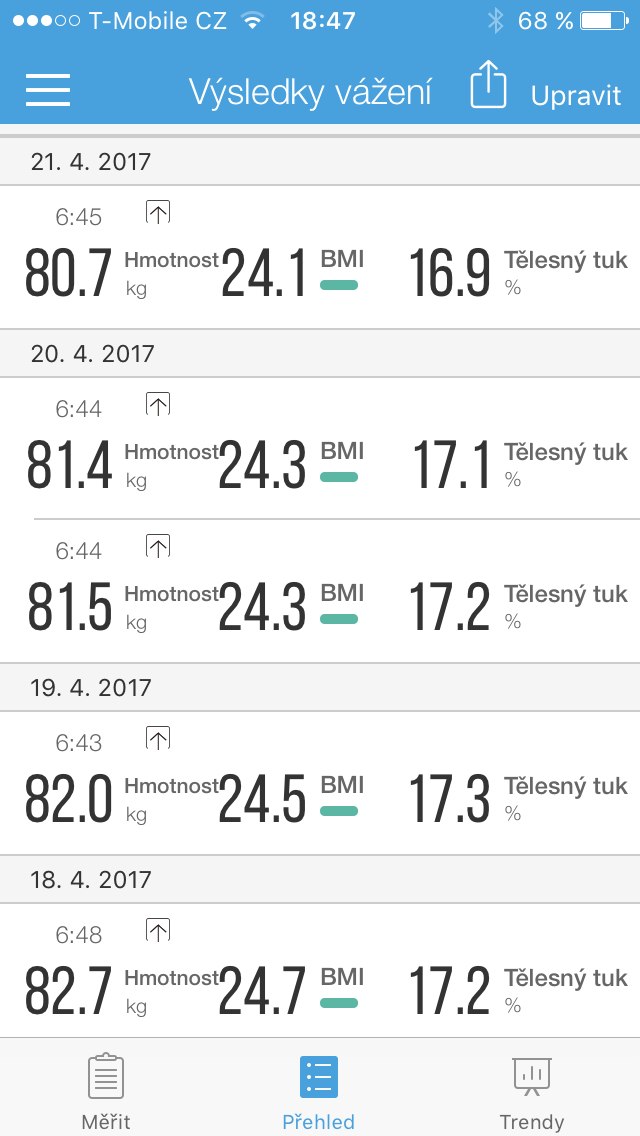Select the Přehled tab

tap(319, 1090)
